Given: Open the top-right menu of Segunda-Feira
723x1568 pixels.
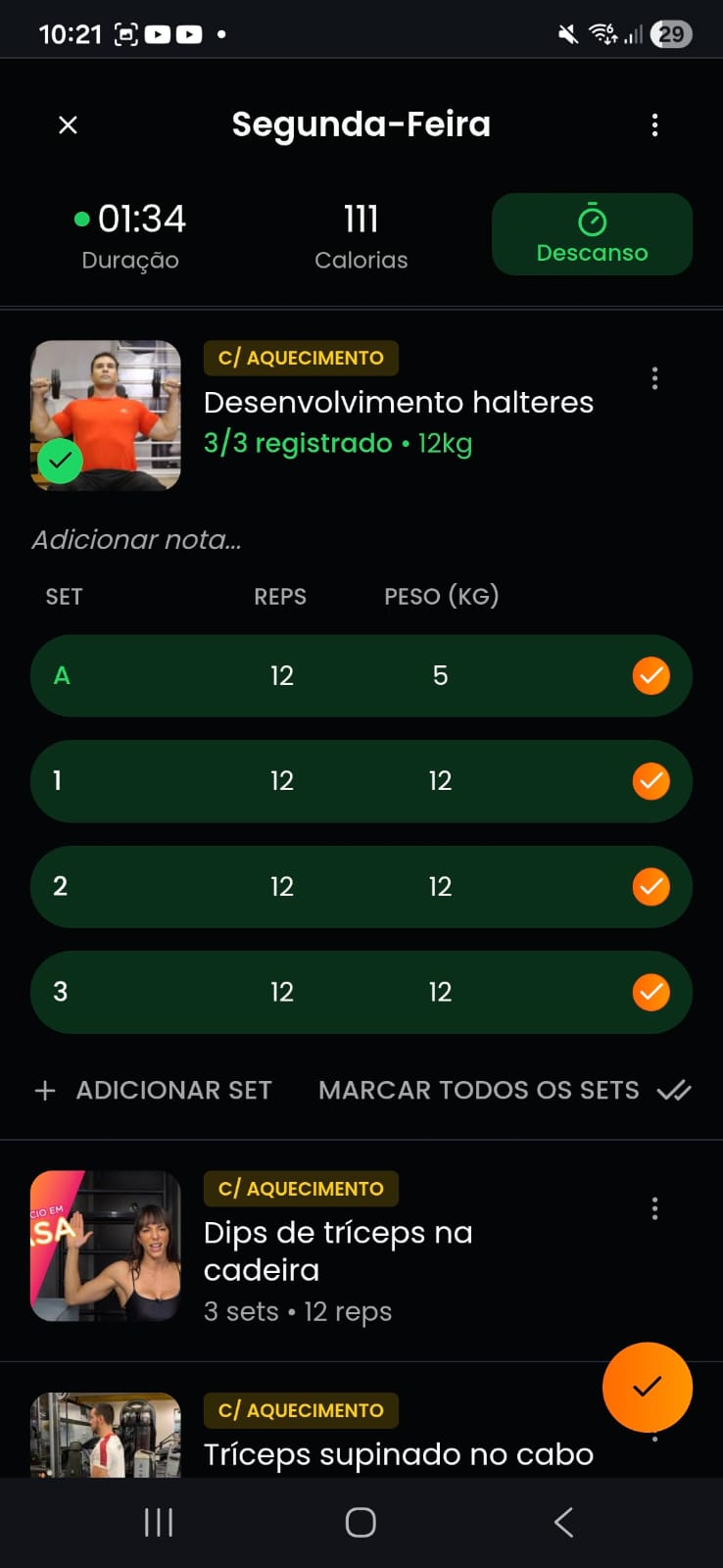Looking at the screenshot, I should pyautogui.click(x=654, y=124).
